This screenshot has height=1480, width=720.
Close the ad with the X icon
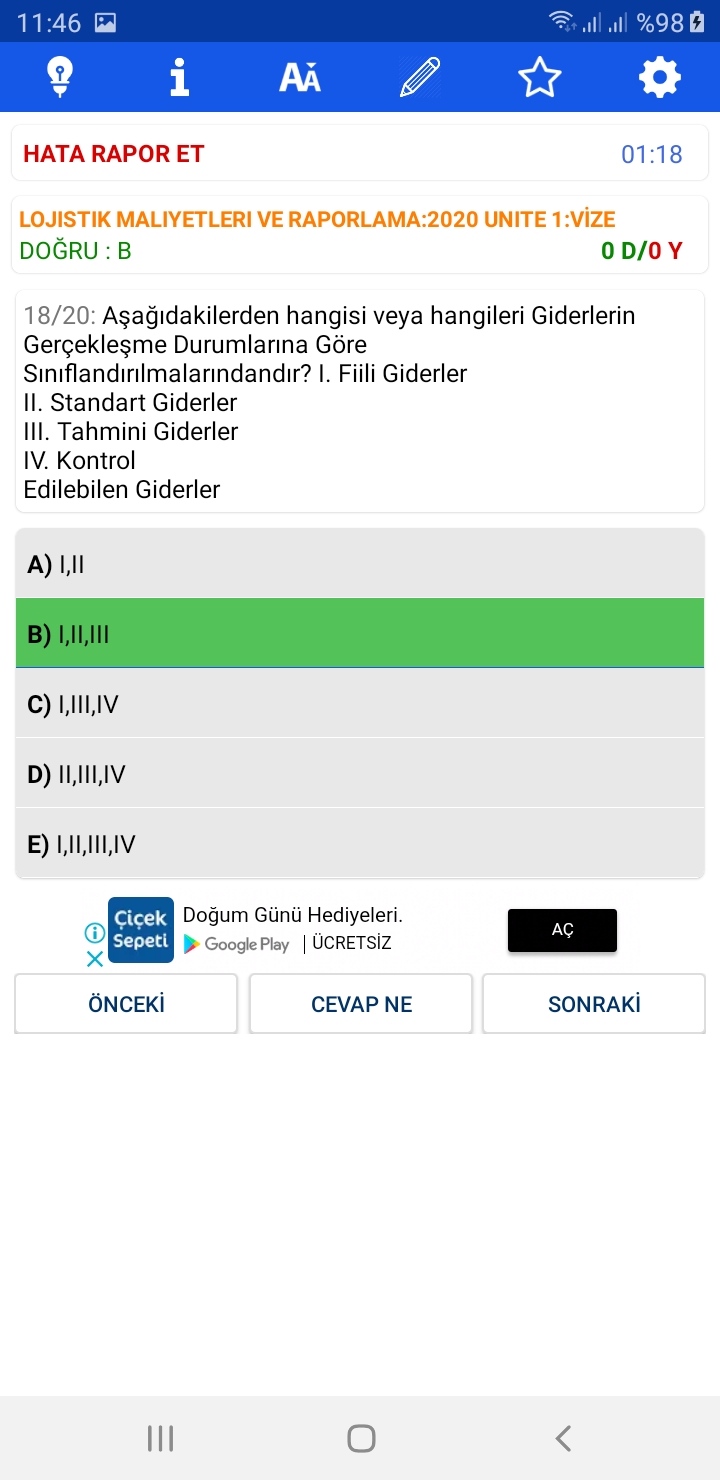coord(94,959)
